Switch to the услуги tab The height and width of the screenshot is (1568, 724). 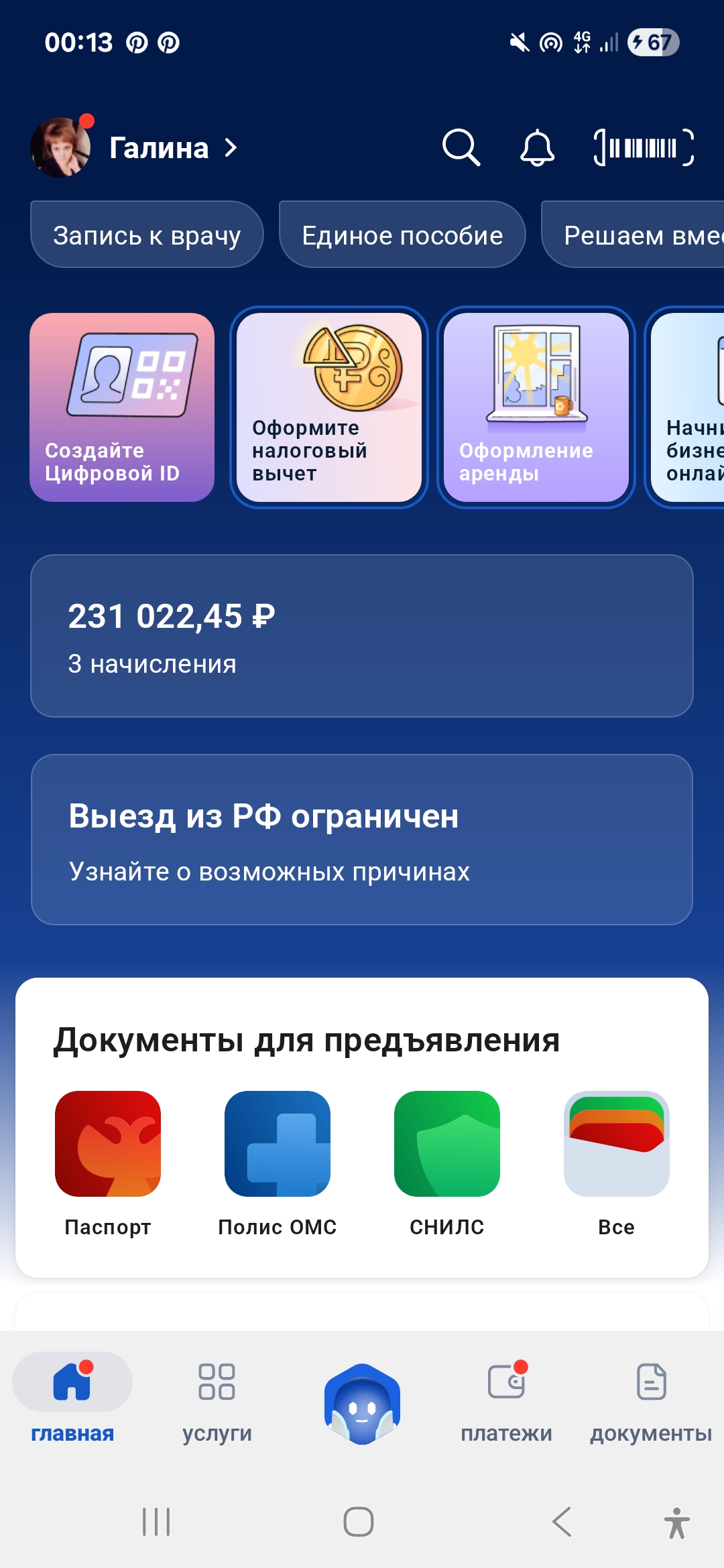[217, 1398]
